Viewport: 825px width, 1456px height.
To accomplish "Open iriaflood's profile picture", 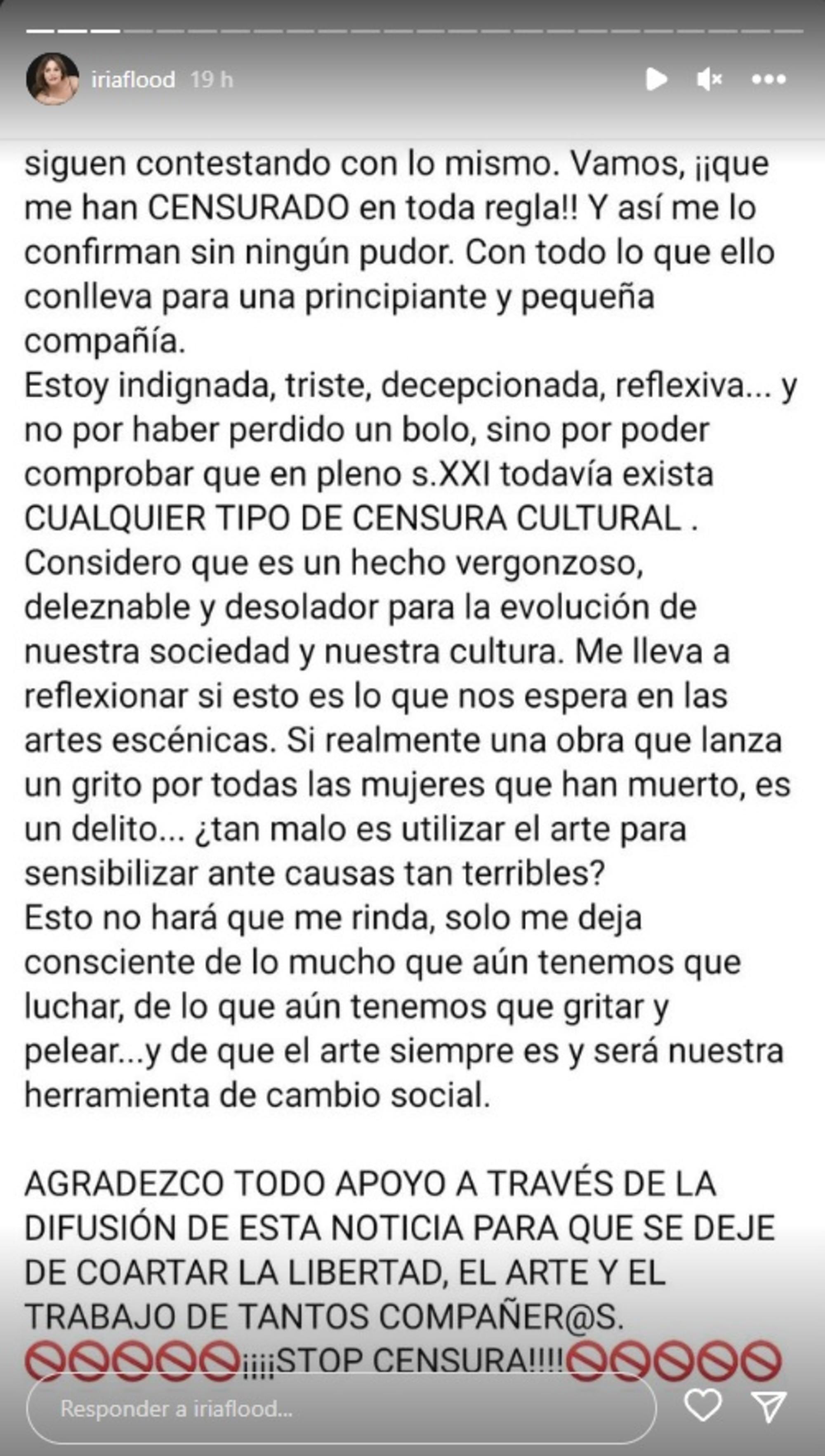I will click(52, 79).
